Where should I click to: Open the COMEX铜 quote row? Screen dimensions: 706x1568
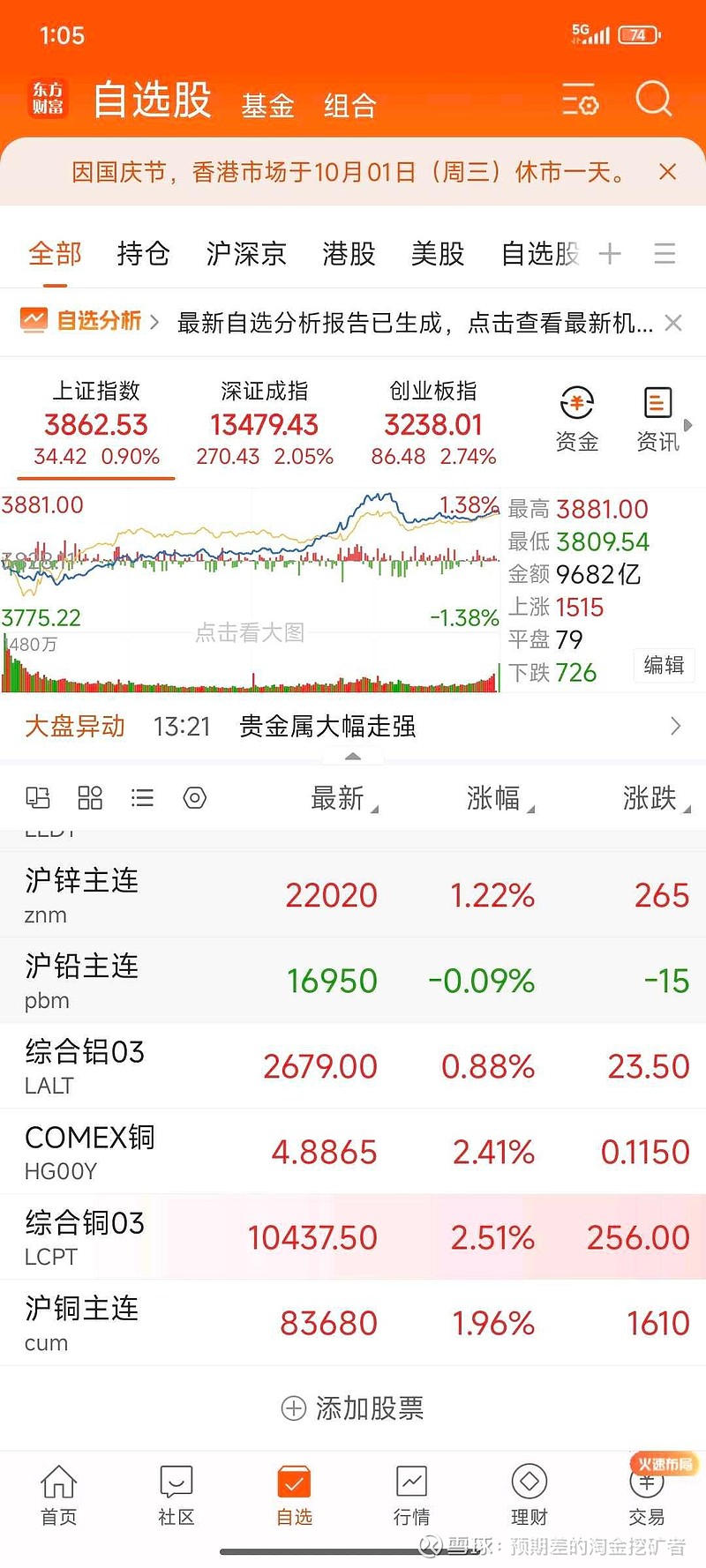click(353, 1151)
